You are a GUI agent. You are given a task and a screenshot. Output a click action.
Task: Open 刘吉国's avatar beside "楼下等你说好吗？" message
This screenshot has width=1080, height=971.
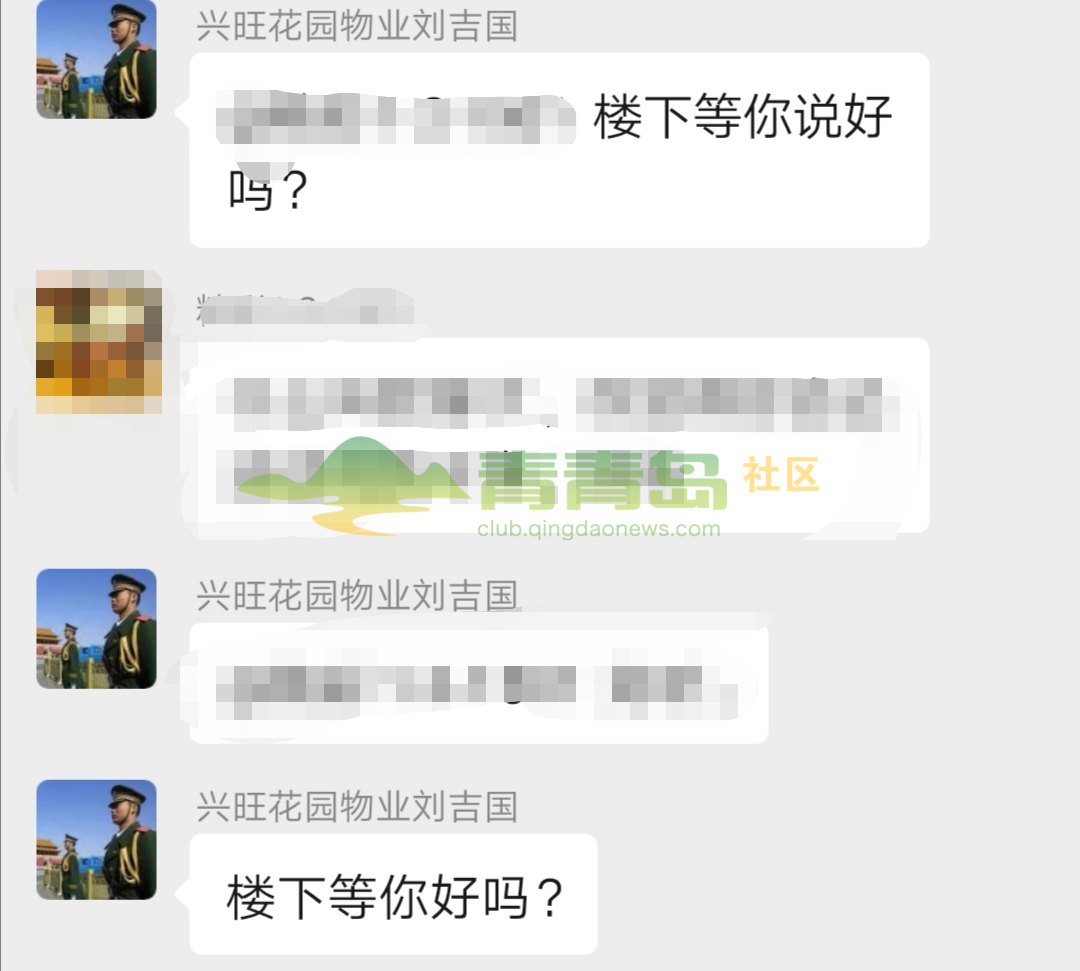pos(96,59)
